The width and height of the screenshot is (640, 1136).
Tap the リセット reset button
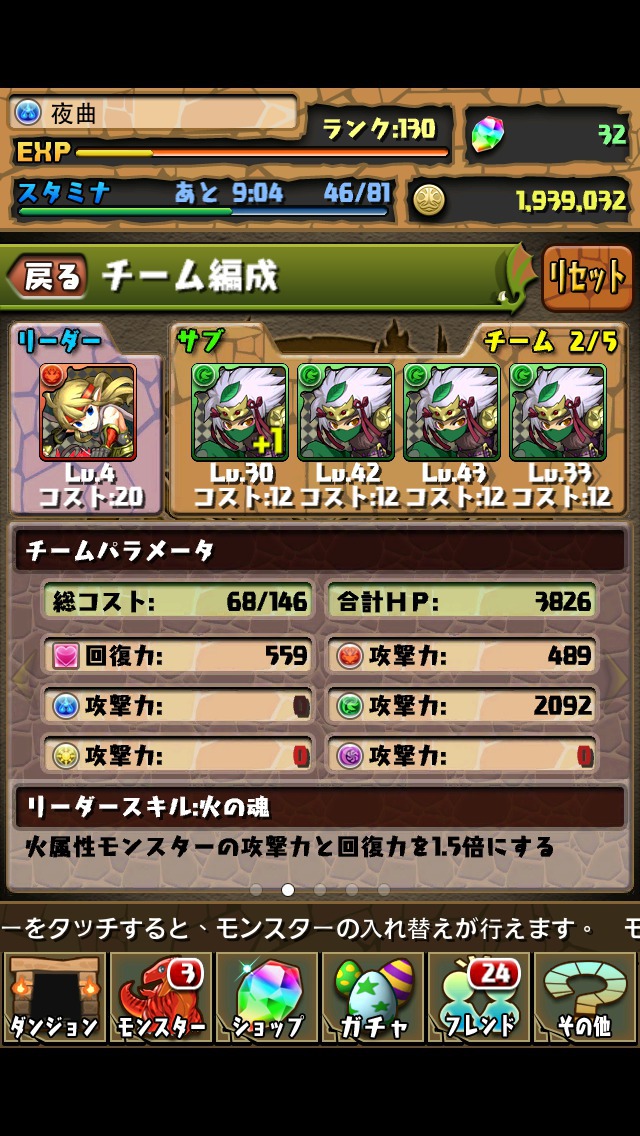588,277
